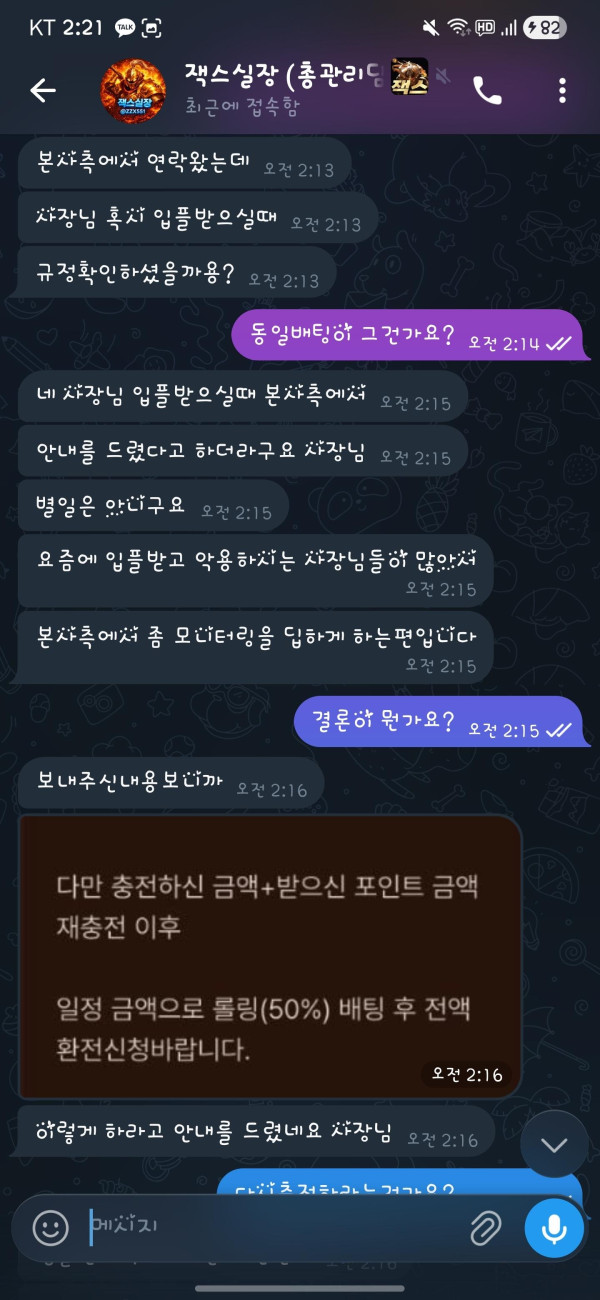Open 잭스실장 profile from the chat header
Viewport: 600px width, 1300px height.
tap(290, 88)
